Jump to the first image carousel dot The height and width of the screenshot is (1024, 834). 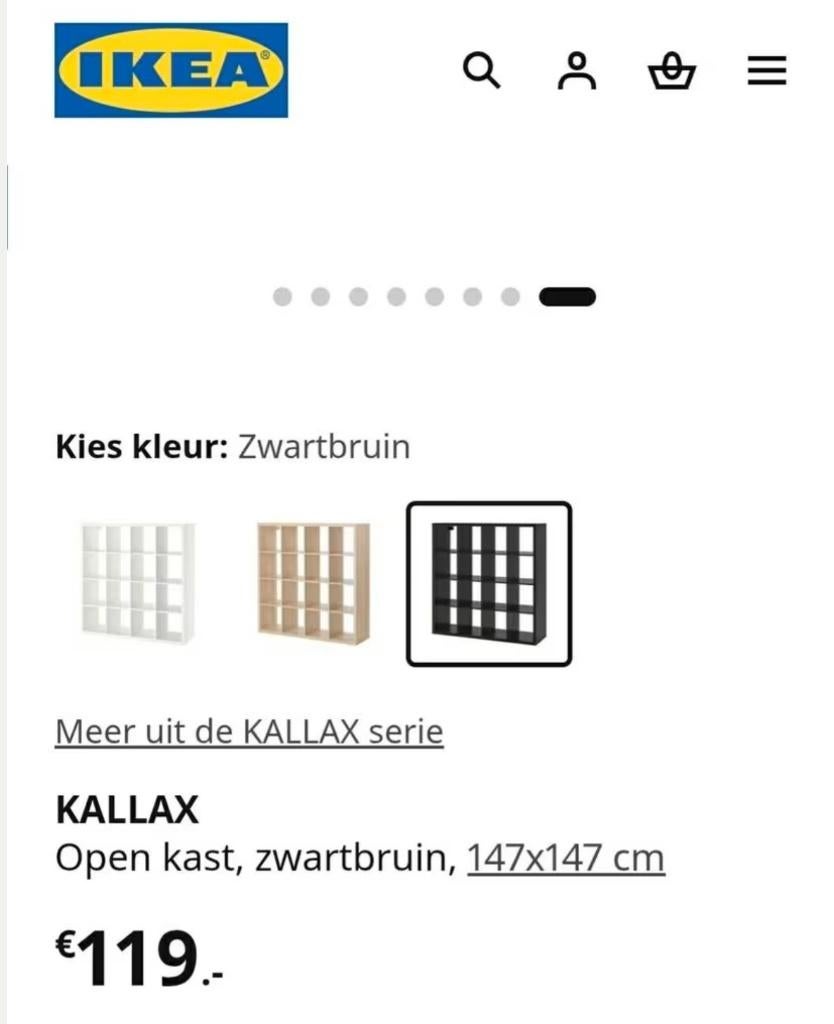click(x=281, y=295)
